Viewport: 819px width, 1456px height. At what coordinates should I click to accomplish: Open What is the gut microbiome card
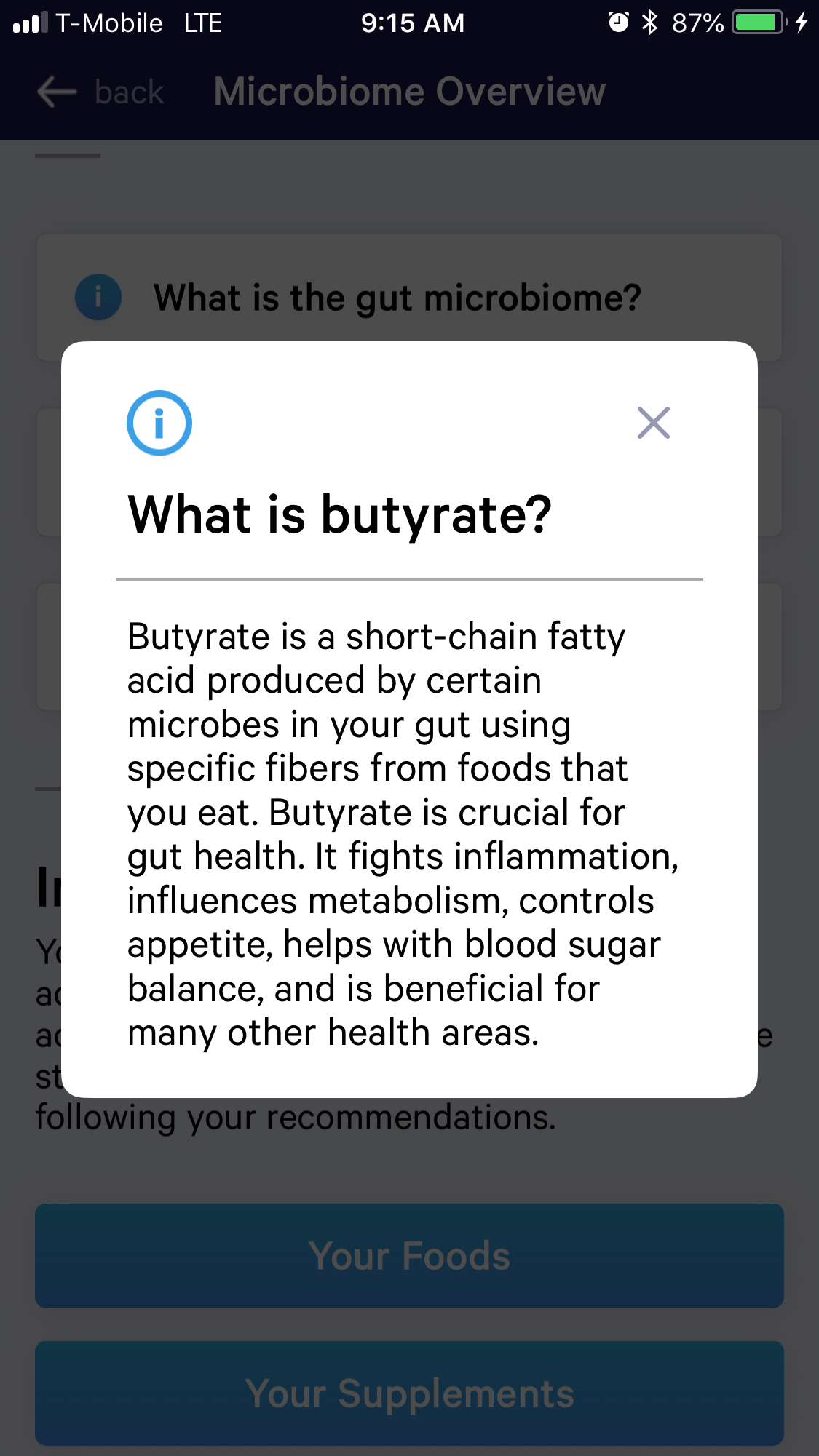pos(397,298)
